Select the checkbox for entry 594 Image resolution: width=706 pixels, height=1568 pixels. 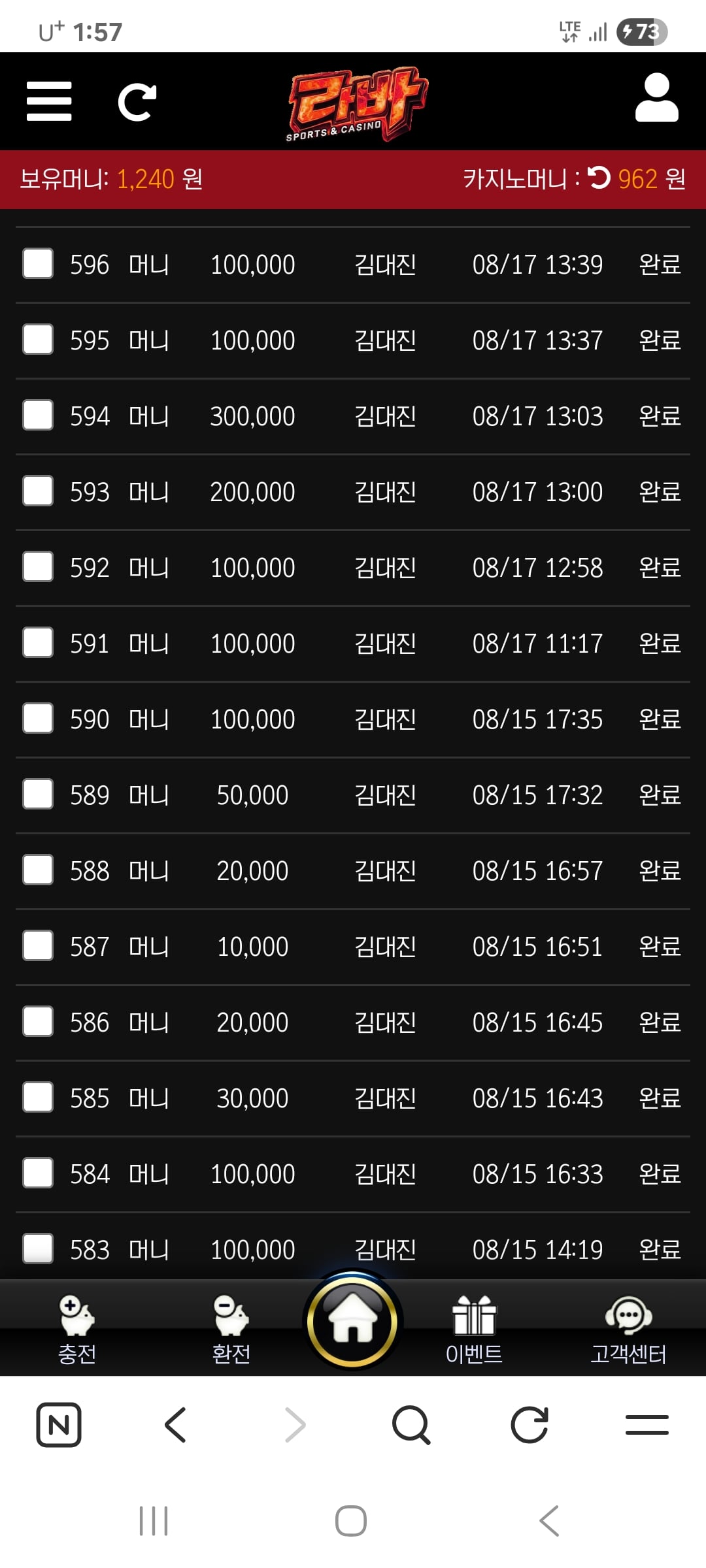pyautogui.click(x=38, y=415)
